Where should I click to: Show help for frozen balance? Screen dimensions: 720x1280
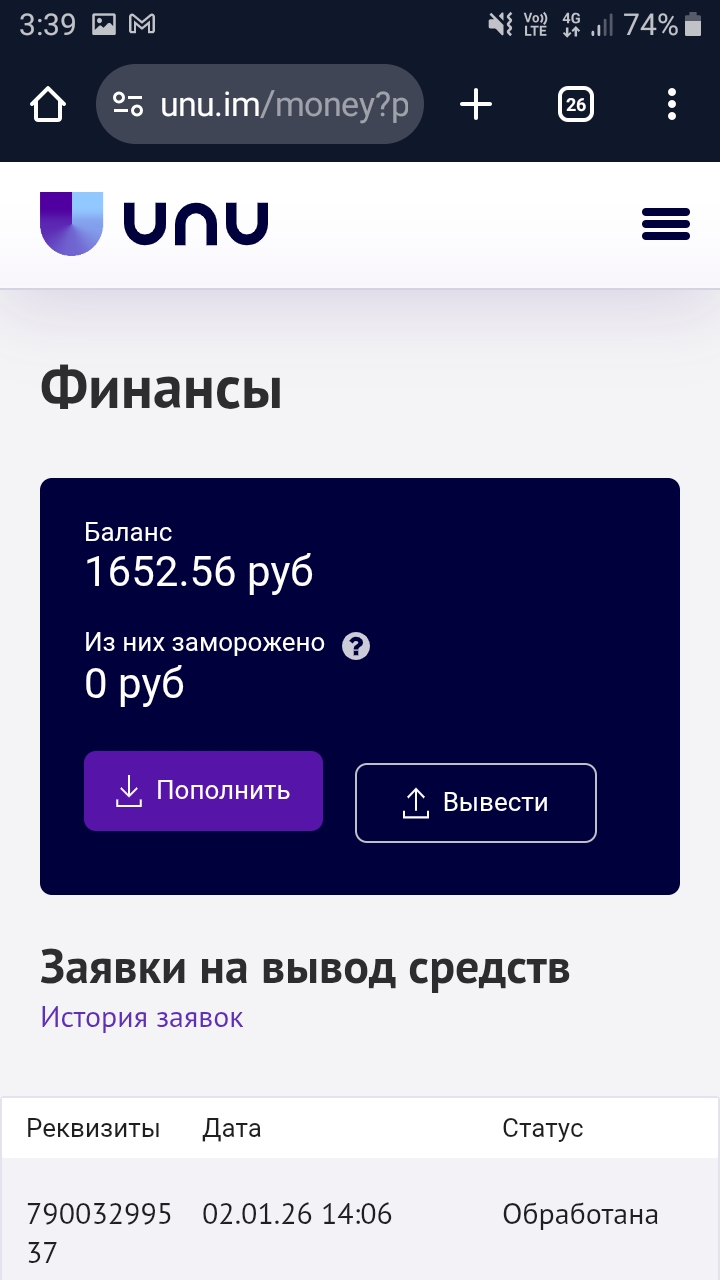pyautogui.click(x=356, y=646)
